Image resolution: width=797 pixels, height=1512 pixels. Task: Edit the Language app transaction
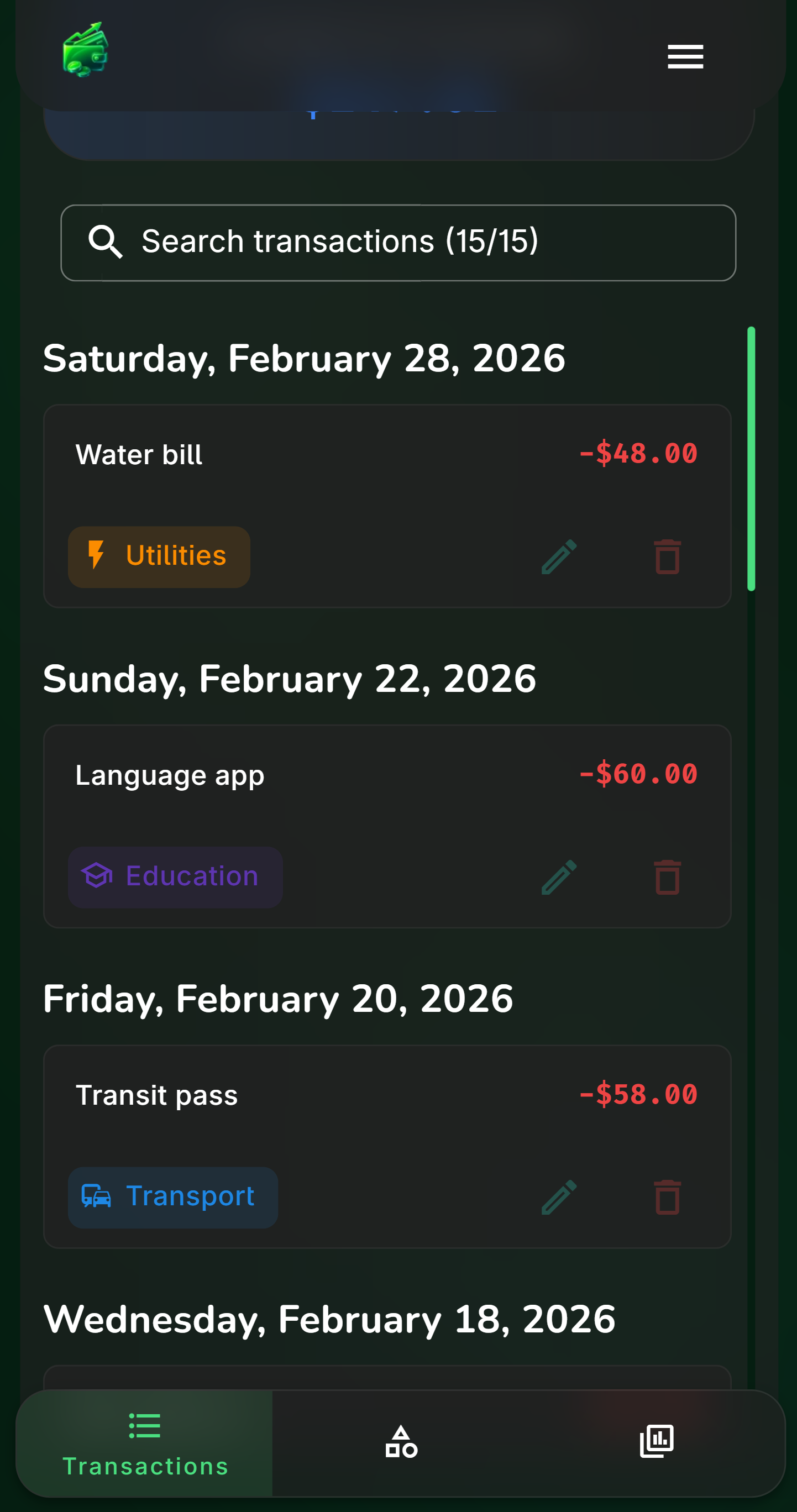point(559,876)
